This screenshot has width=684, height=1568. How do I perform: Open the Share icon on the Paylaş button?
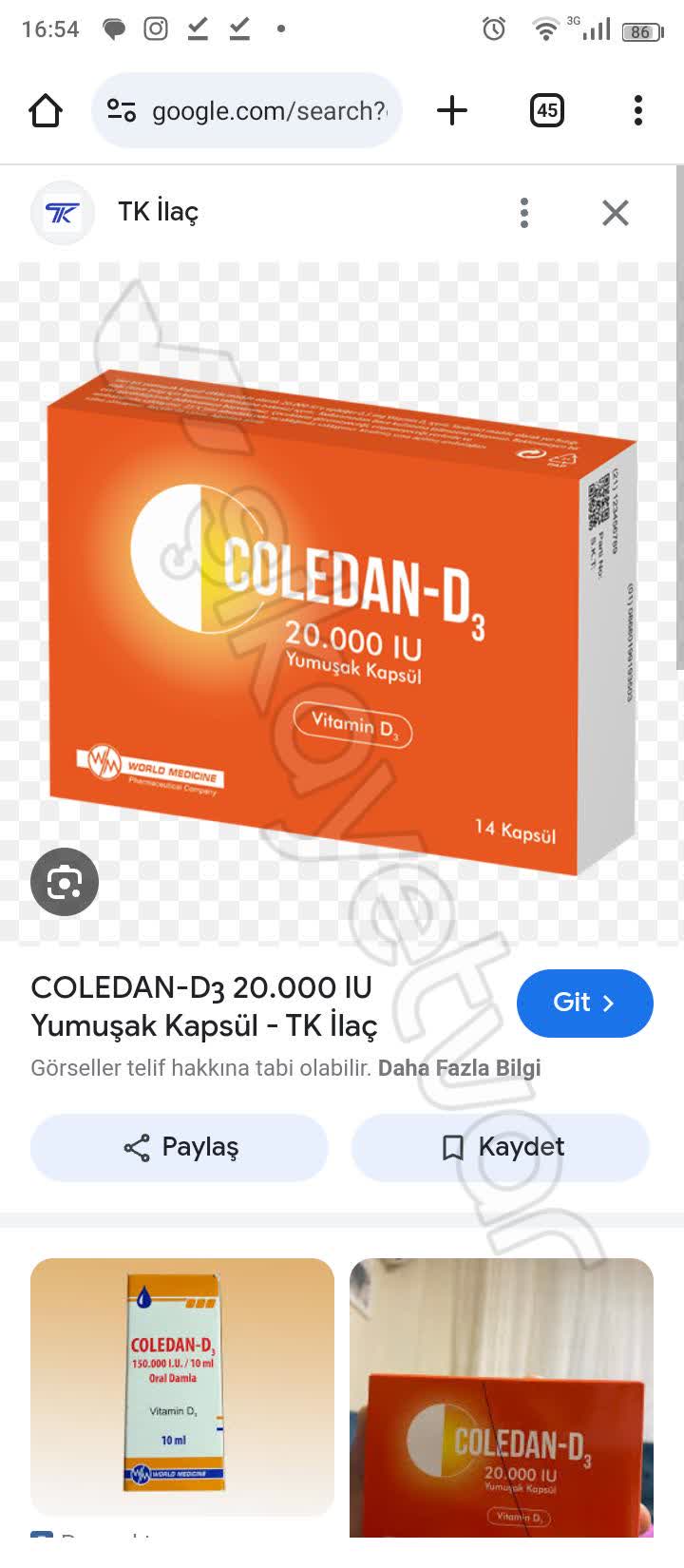coord(136,1147)
